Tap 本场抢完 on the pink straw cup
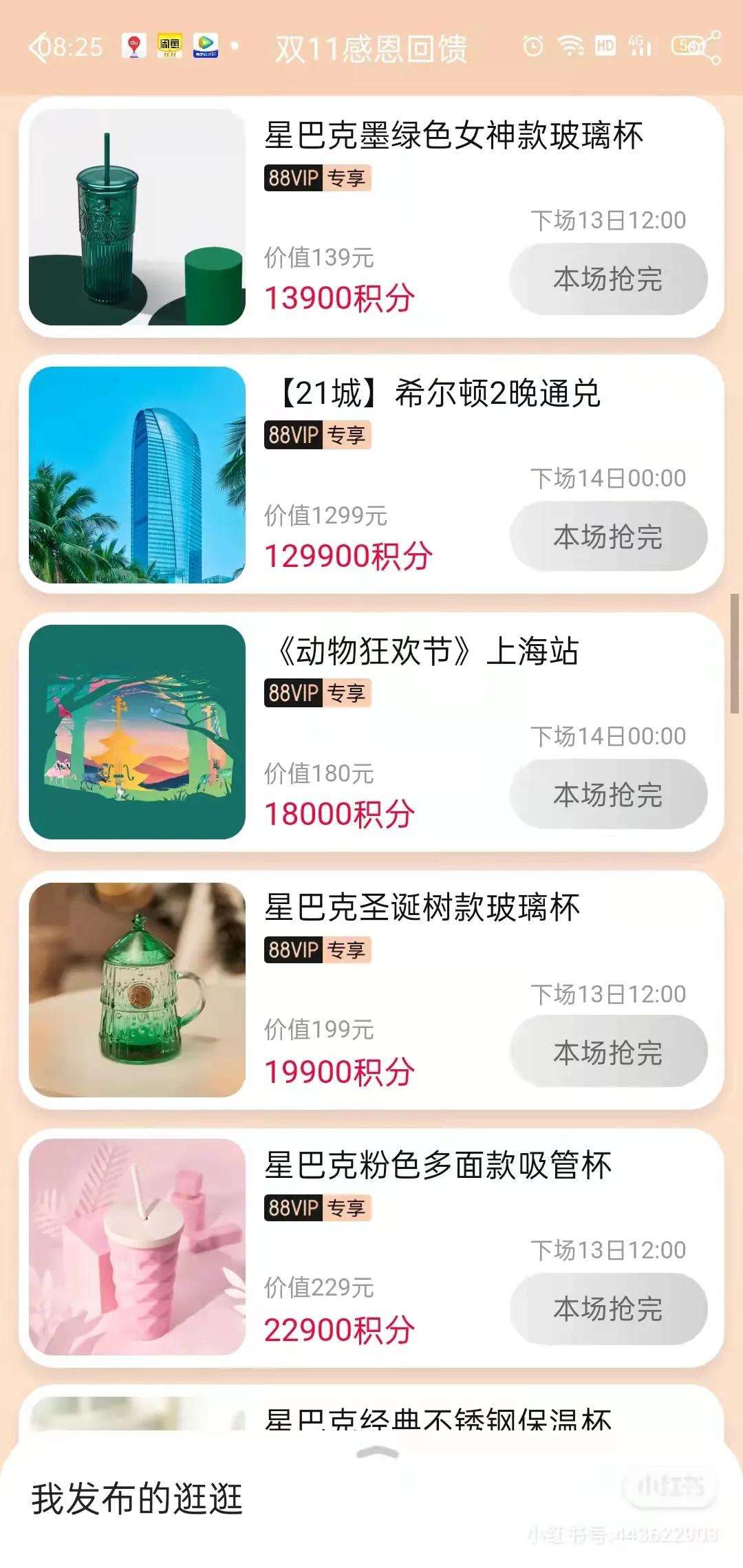Viewport: 743px width, 1568px height. tap(610, 1309)
